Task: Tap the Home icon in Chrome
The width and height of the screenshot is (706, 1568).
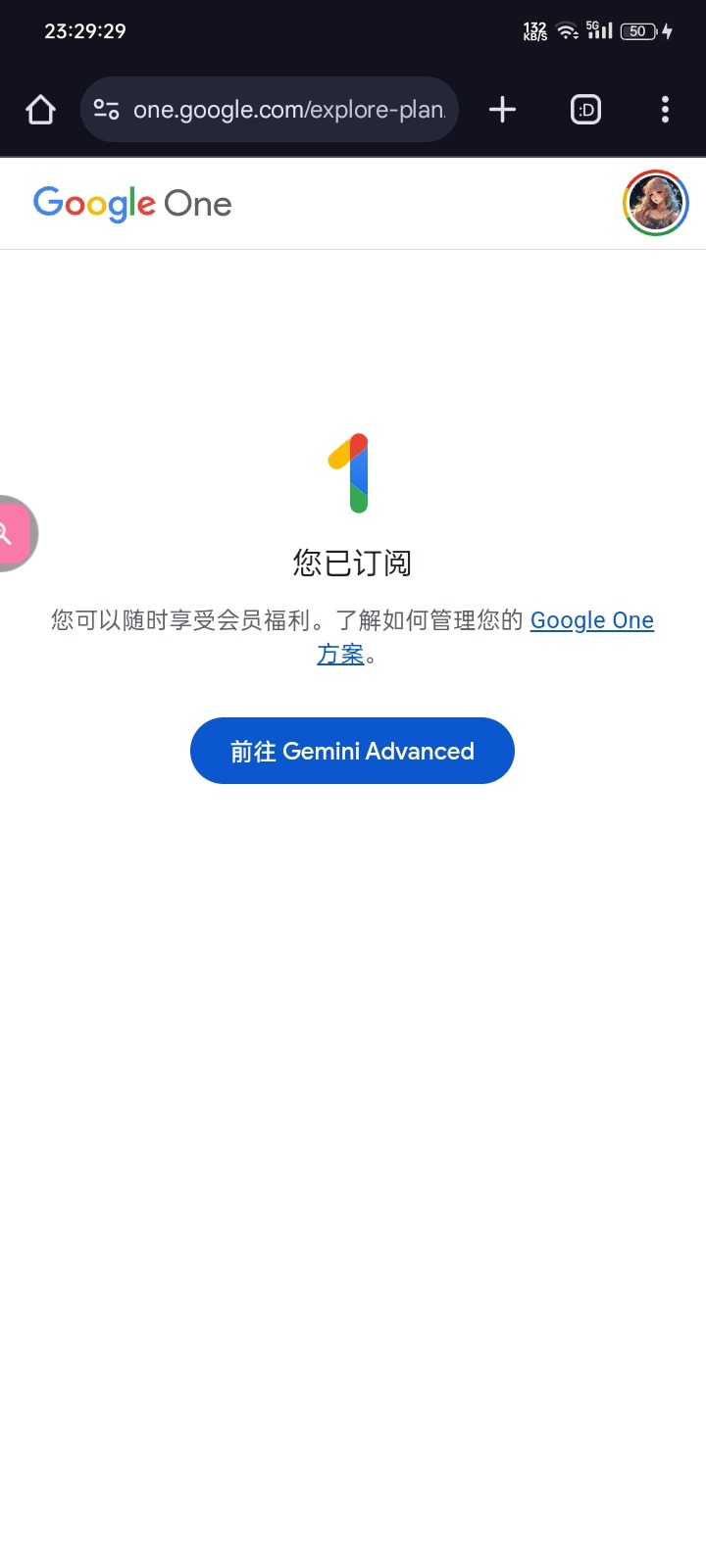Action: (x=39, y=109)
